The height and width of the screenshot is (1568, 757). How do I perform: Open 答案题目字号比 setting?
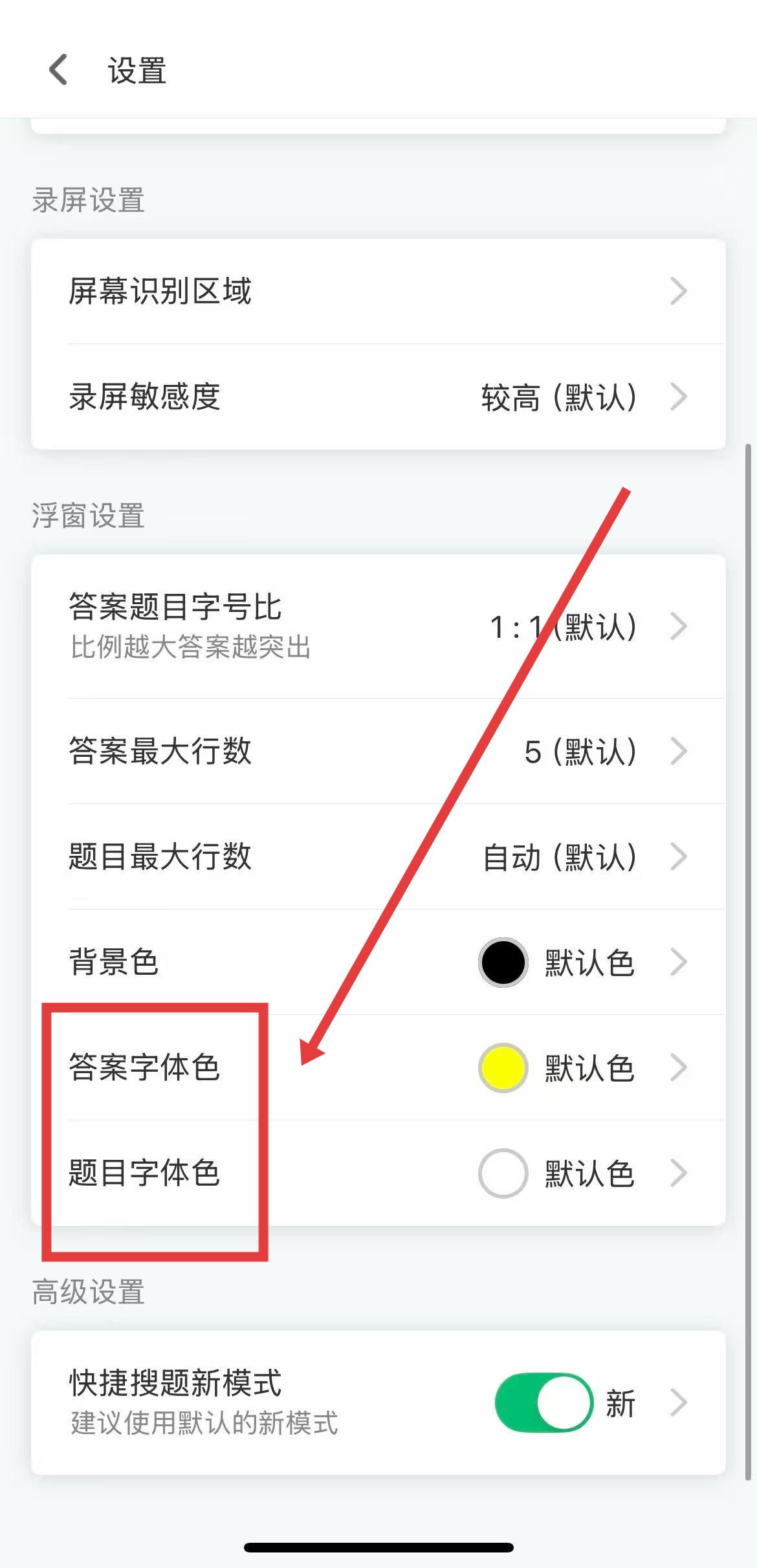point(378,626)
